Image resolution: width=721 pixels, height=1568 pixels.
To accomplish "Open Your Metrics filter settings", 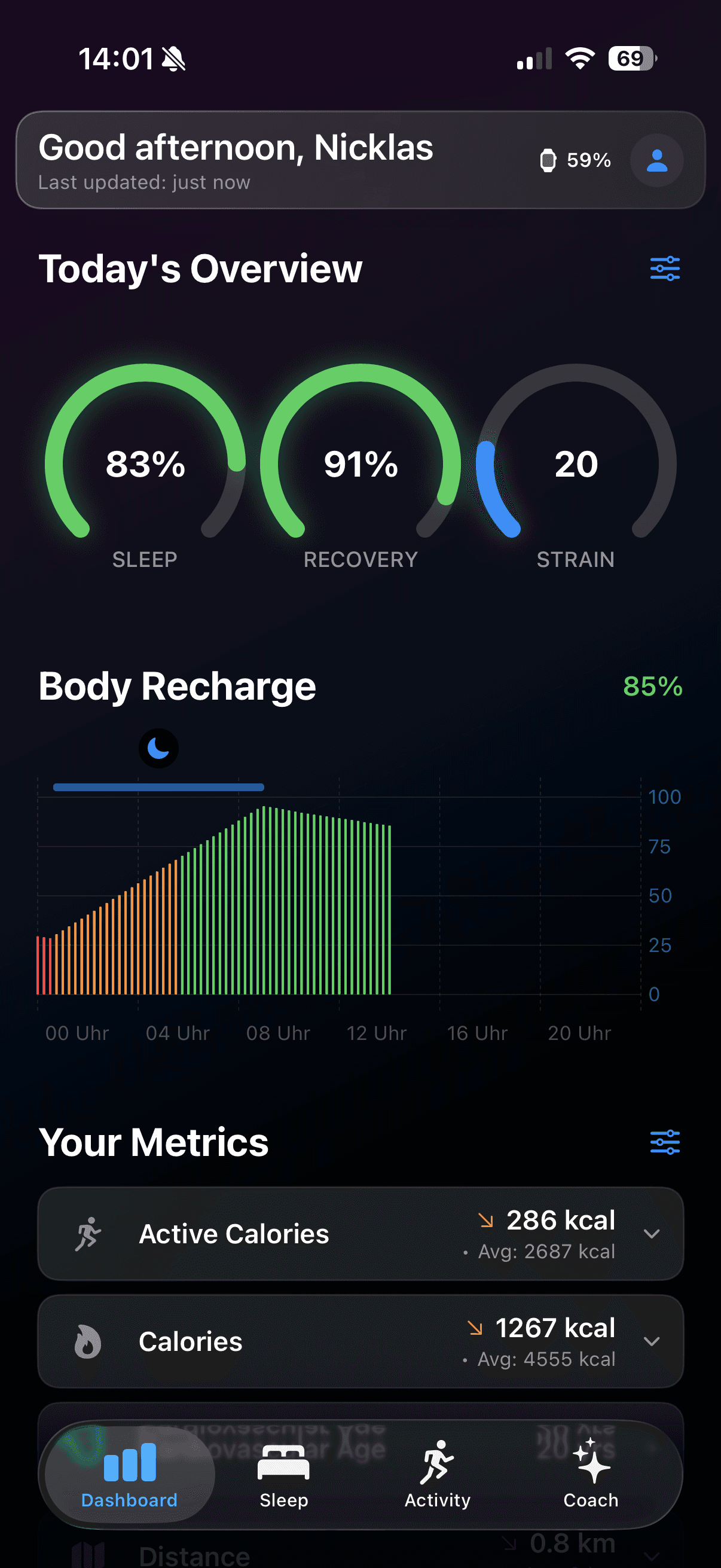I will [x=665, y=1142].
